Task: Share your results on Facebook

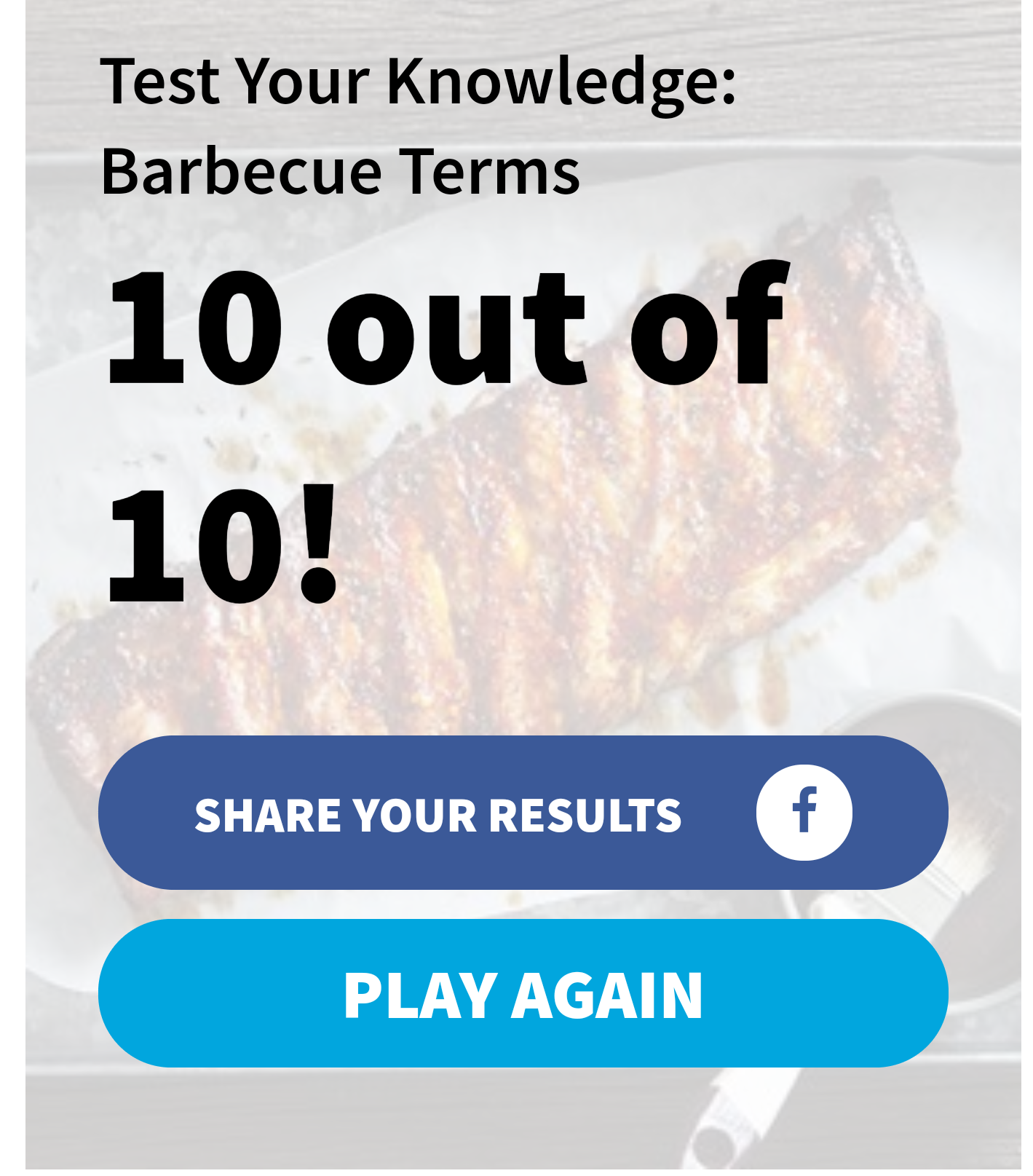Action: coord(522,813)
